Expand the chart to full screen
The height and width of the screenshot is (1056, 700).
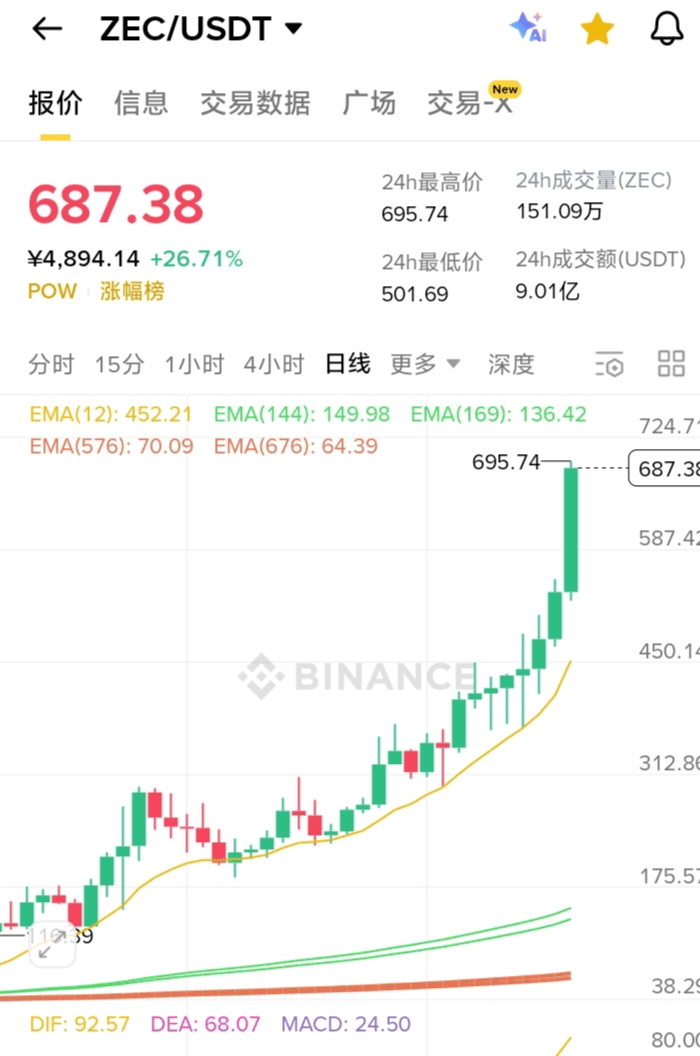click(51, 946)
